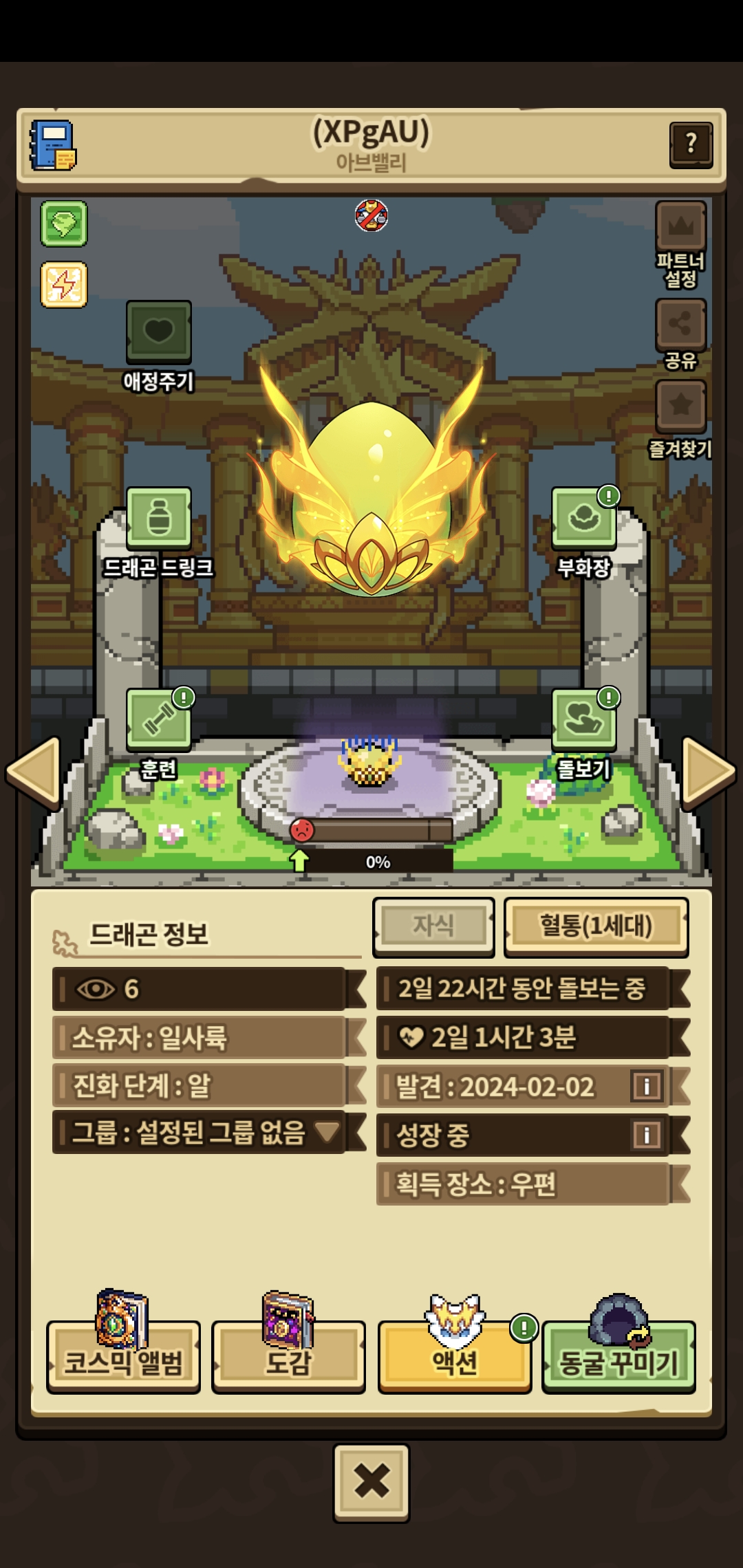Go to previous dragon with left arrow
This screenshot has width=743, height=1568.
click(33, 772)
